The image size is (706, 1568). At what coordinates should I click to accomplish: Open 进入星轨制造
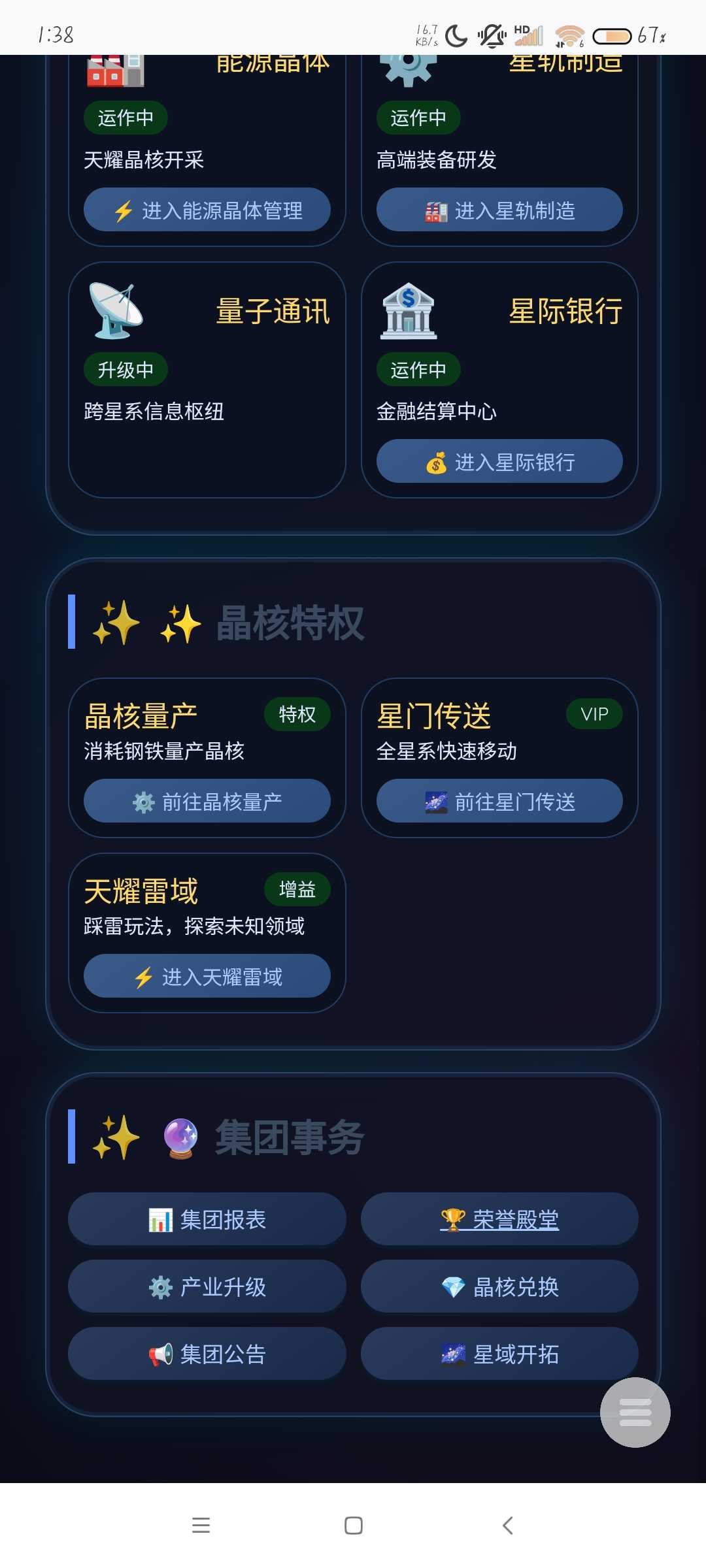pyautogui.click(x=499, y=210)
